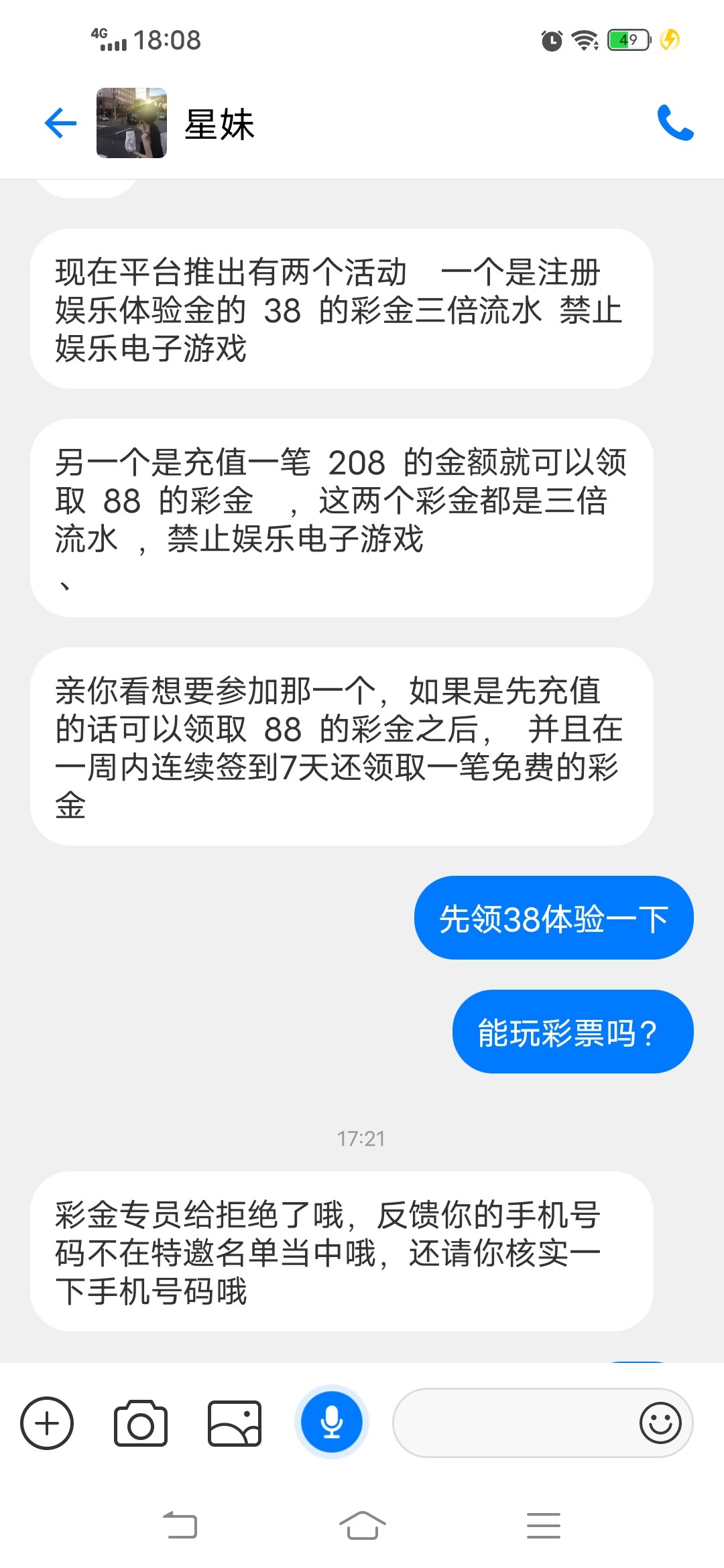Pick an image from the gallery

(235, 1423)
